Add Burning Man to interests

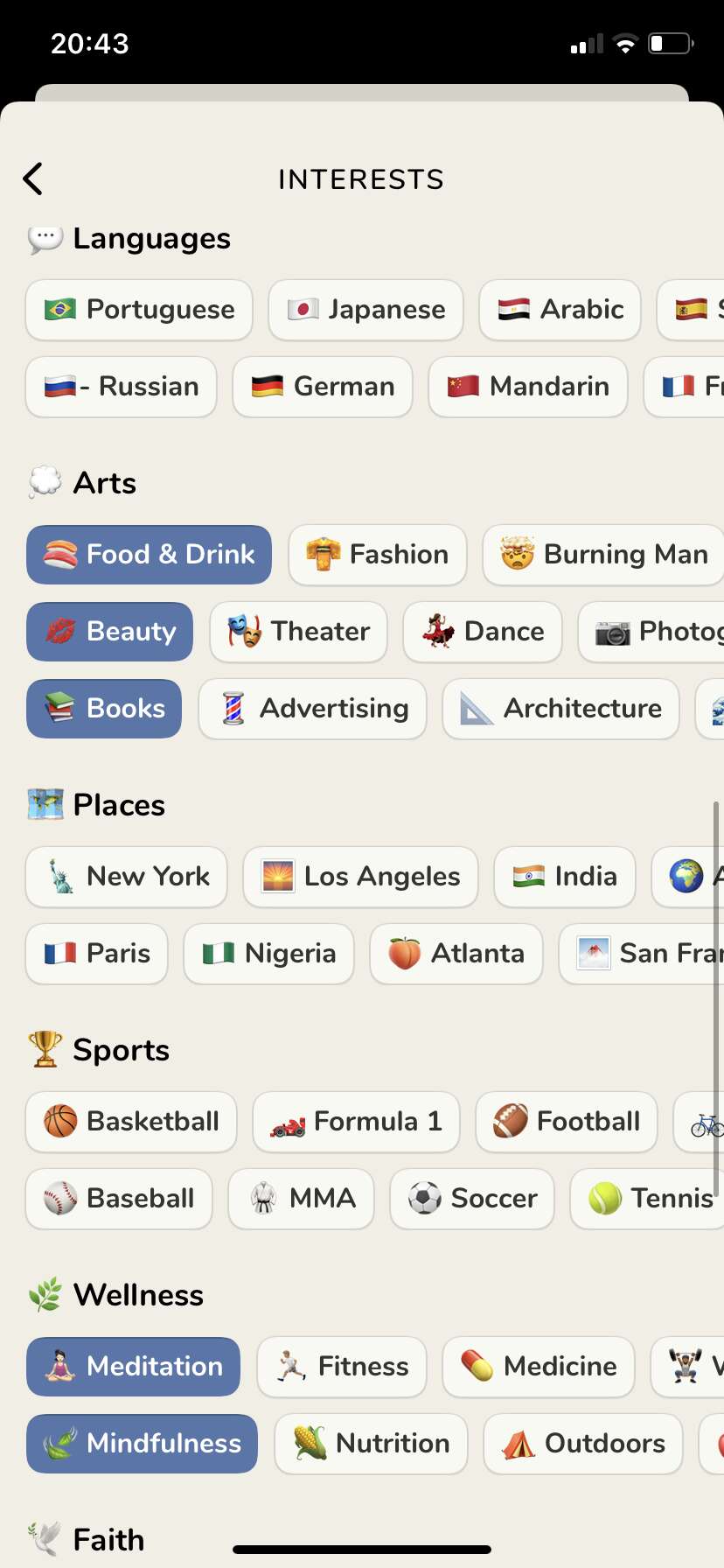tap(603, 555)
